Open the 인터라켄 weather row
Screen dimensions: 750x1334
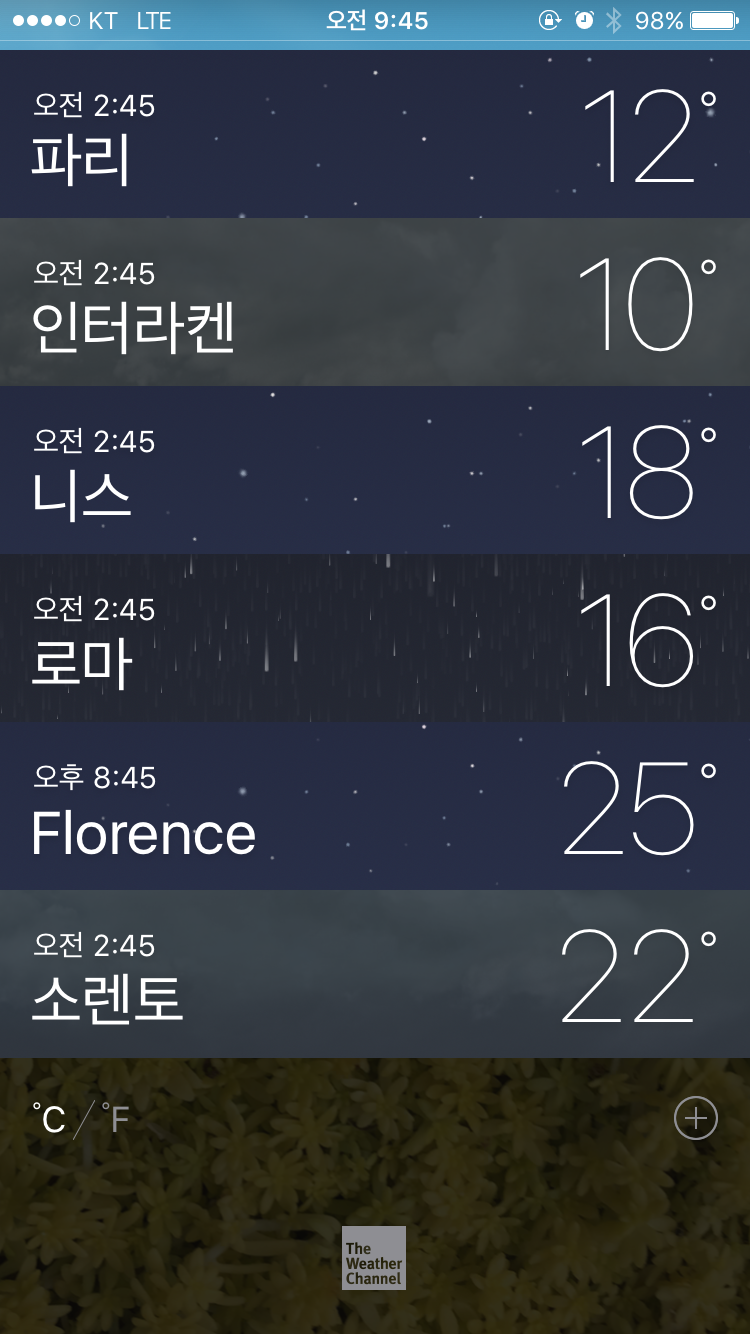tap(375, 302)
